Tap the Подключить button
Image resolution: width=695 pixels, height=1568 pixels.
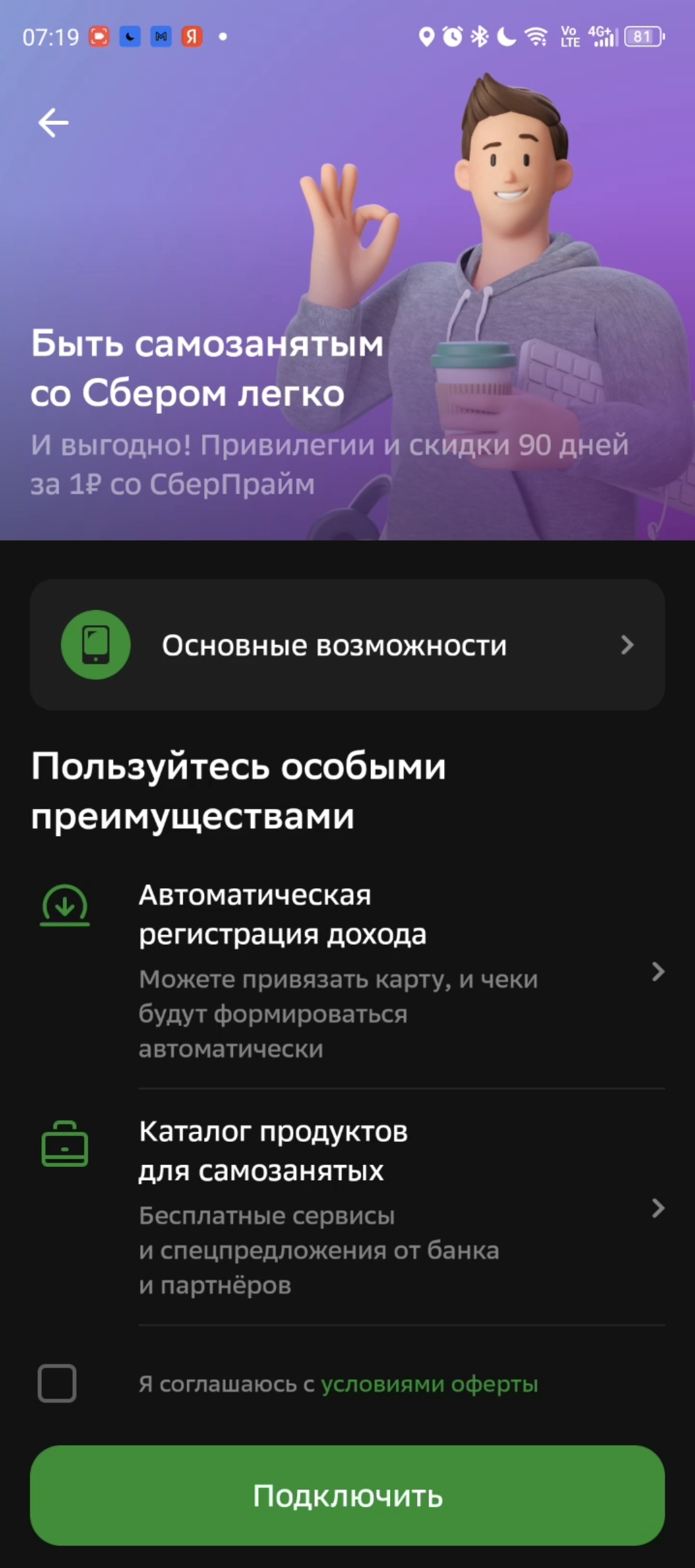pos(347,1496)
